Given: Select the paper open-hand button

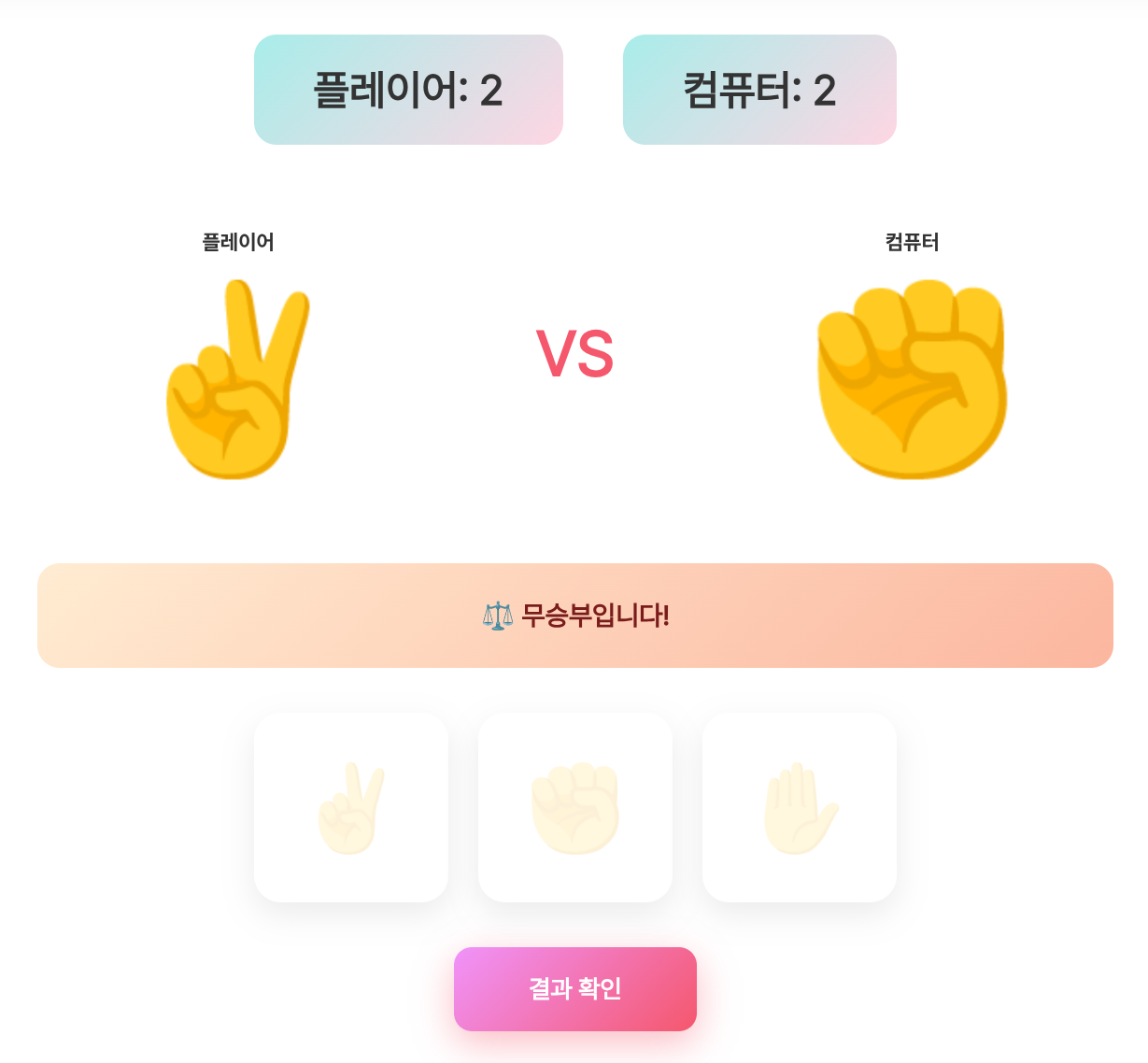Looking at the screenshot, I should click(x=800, y=808).
